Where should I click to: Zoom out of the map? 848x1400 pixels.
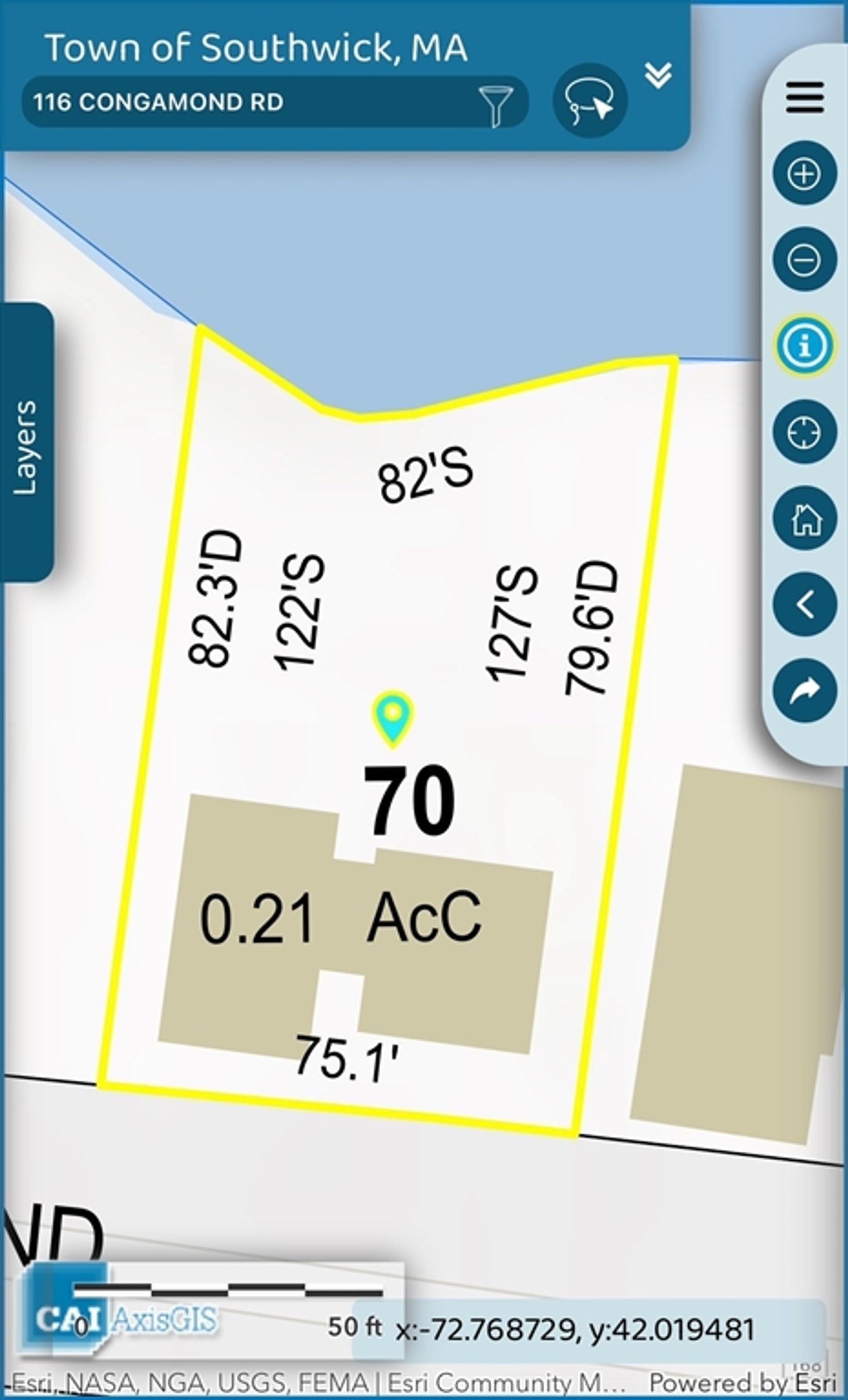tap(804, 260)
